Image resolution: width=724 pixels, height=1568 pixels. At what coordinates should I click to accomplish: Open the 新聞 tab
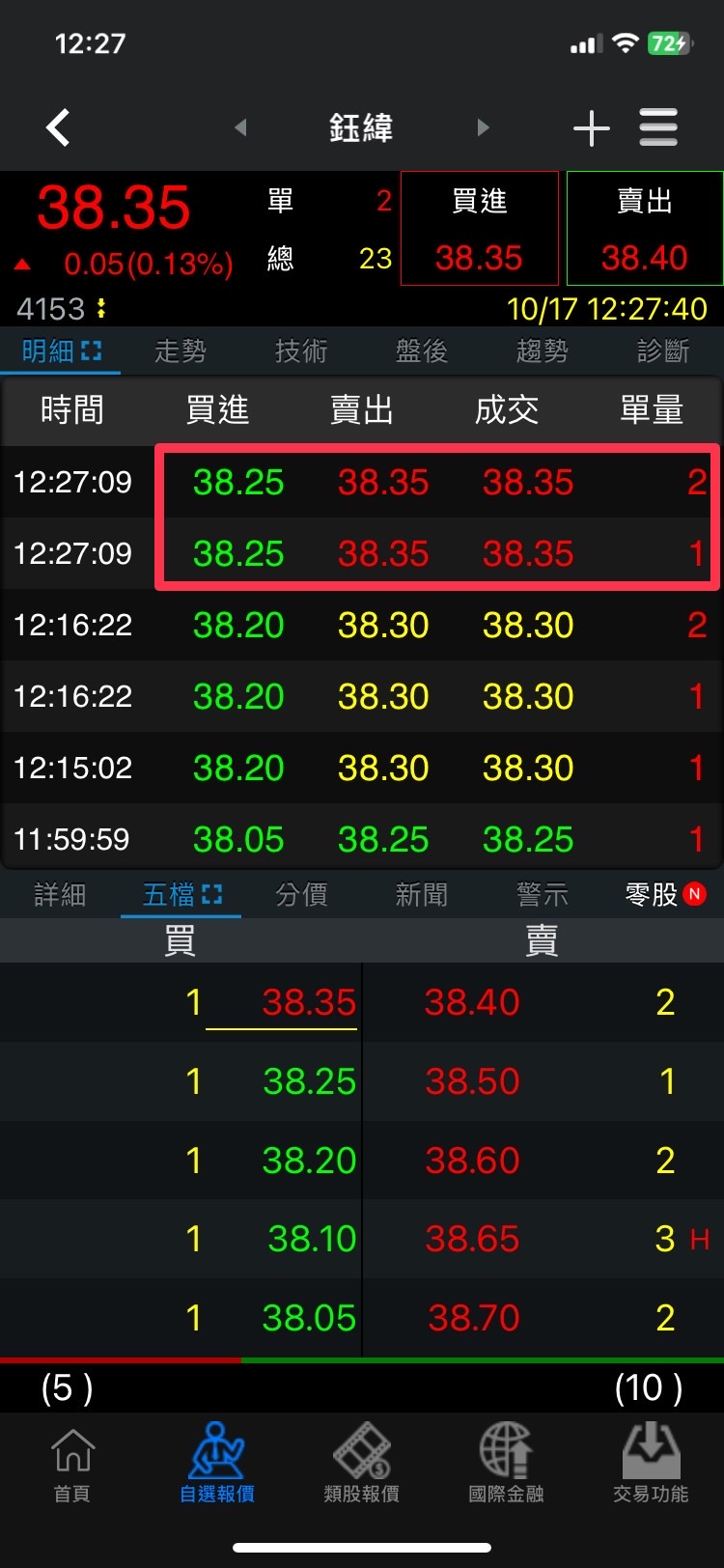[422, 895]
